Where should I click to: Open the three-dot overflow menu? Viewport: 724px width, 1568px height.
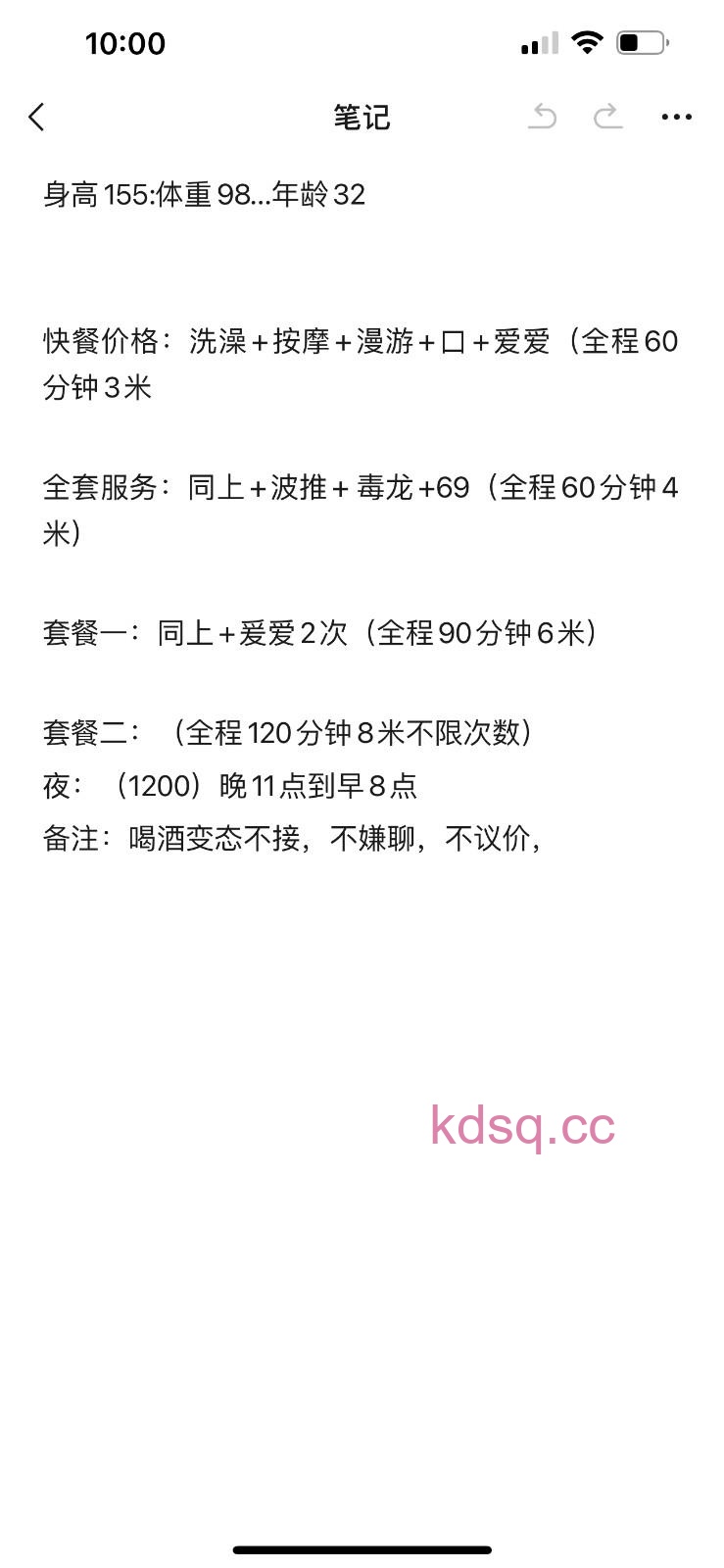[x=676, y=118]
